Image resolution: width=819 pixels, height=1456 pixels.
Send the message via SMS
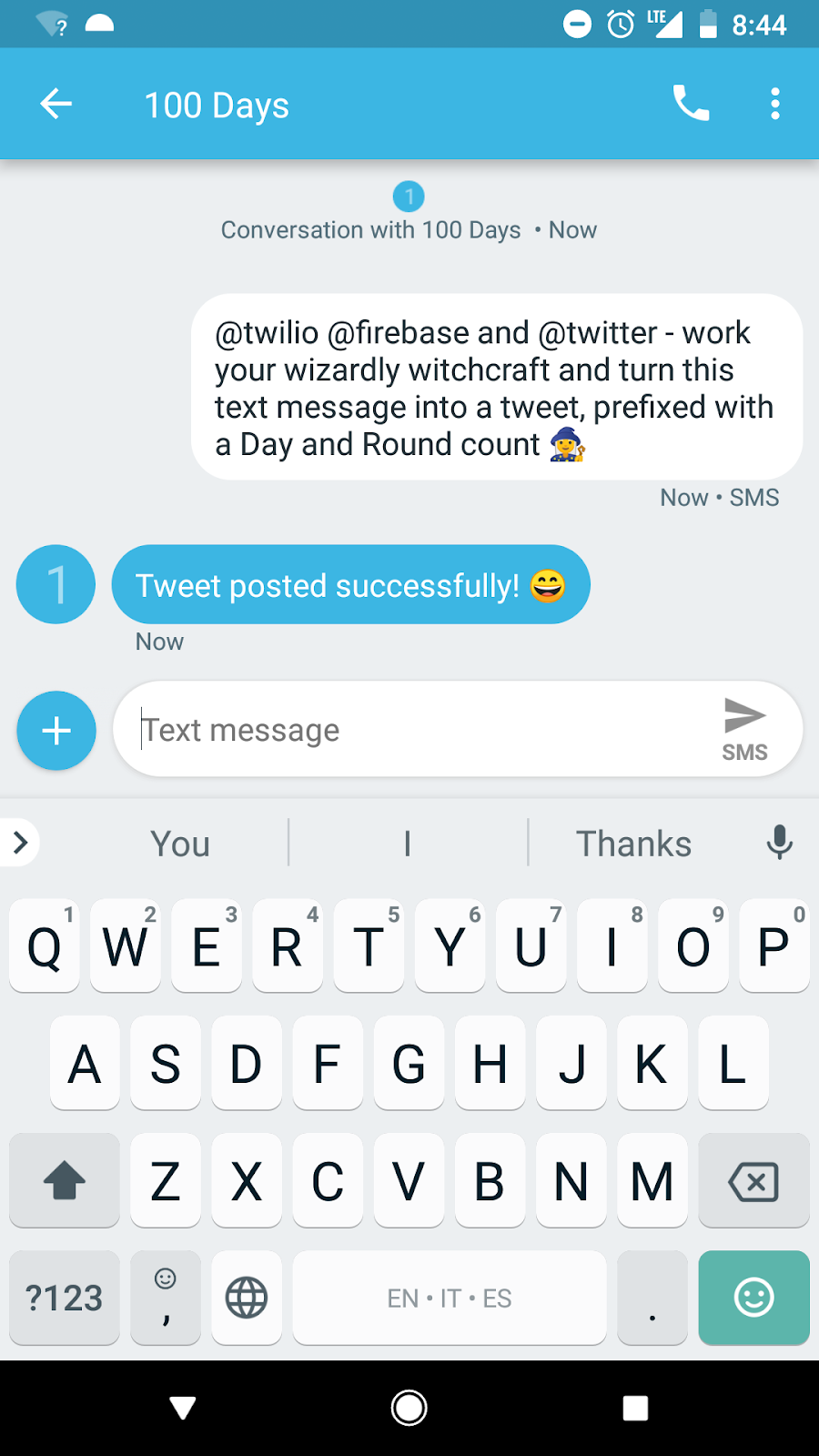click(x=744, y=729)
